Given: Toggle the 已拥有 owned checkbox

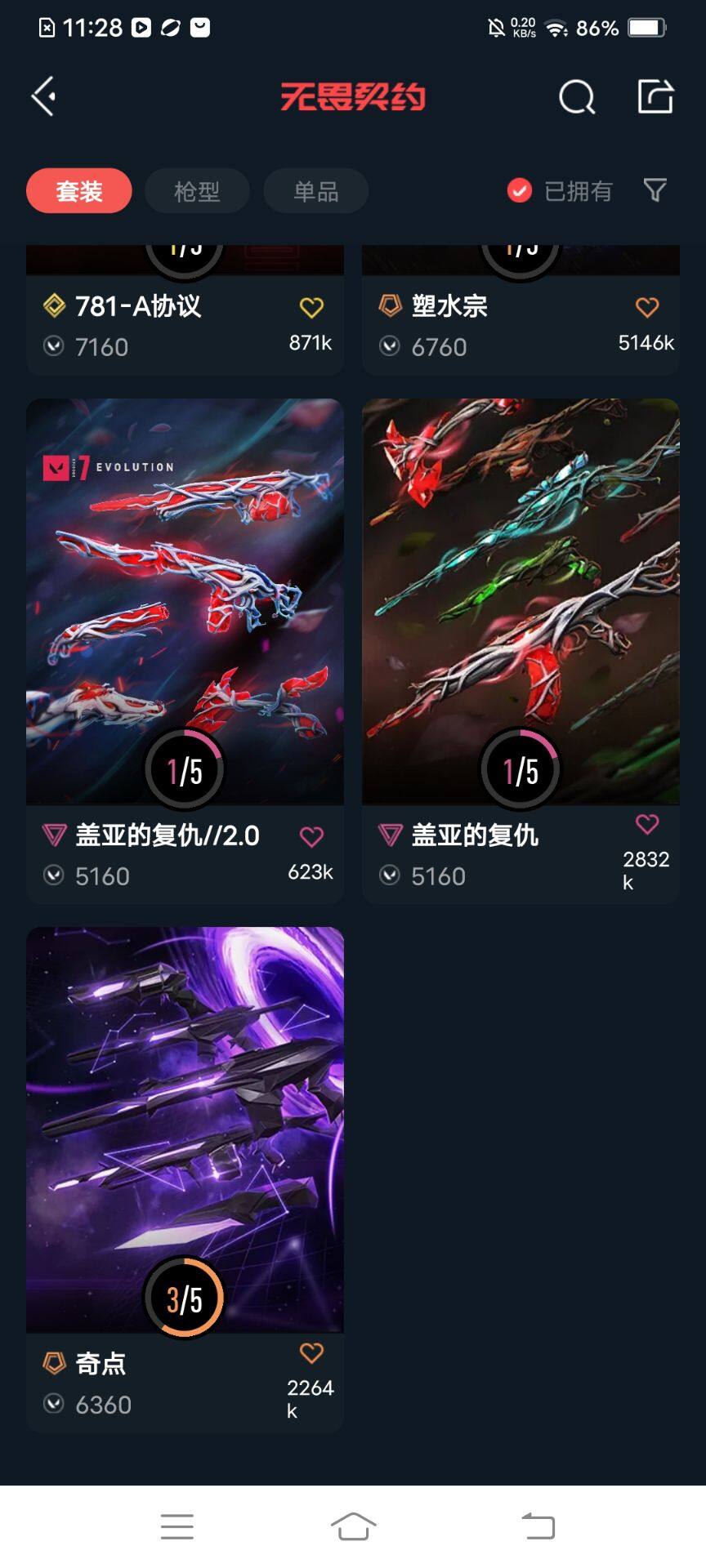Looking at the screenshot, I should 520,190.
